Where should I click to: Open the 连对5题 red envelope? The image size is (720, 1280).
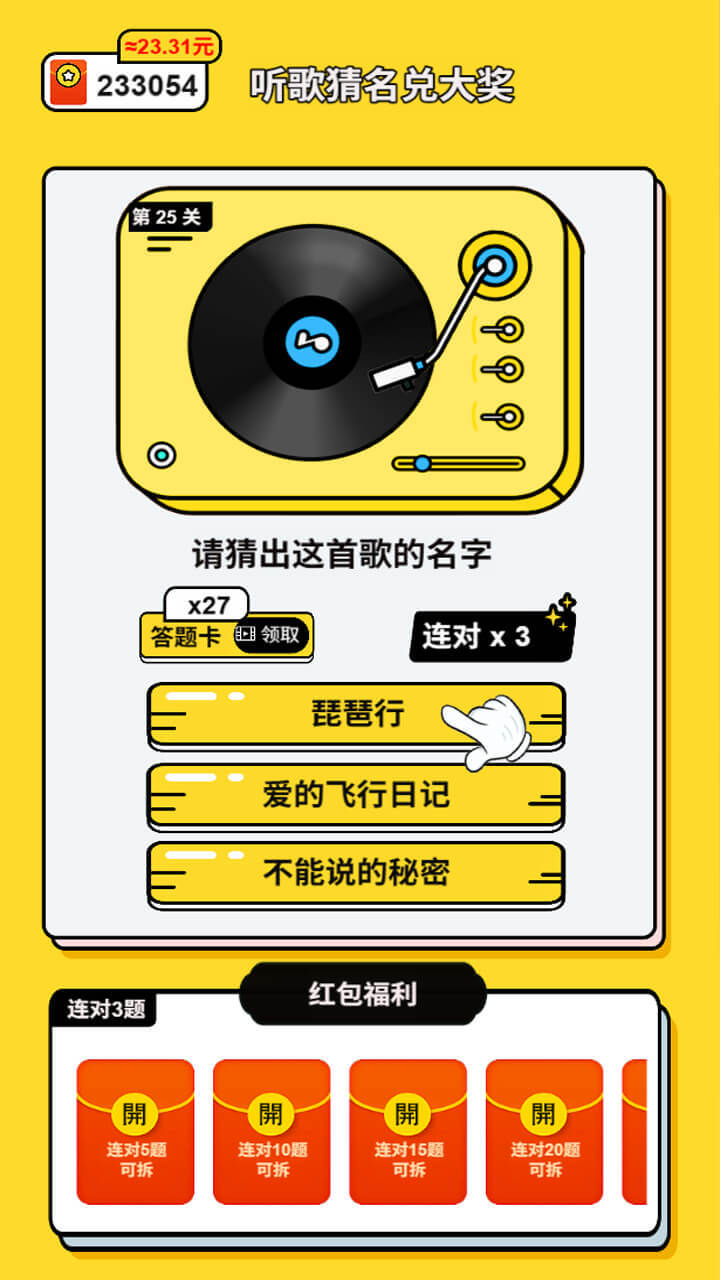pos(136,1131)
